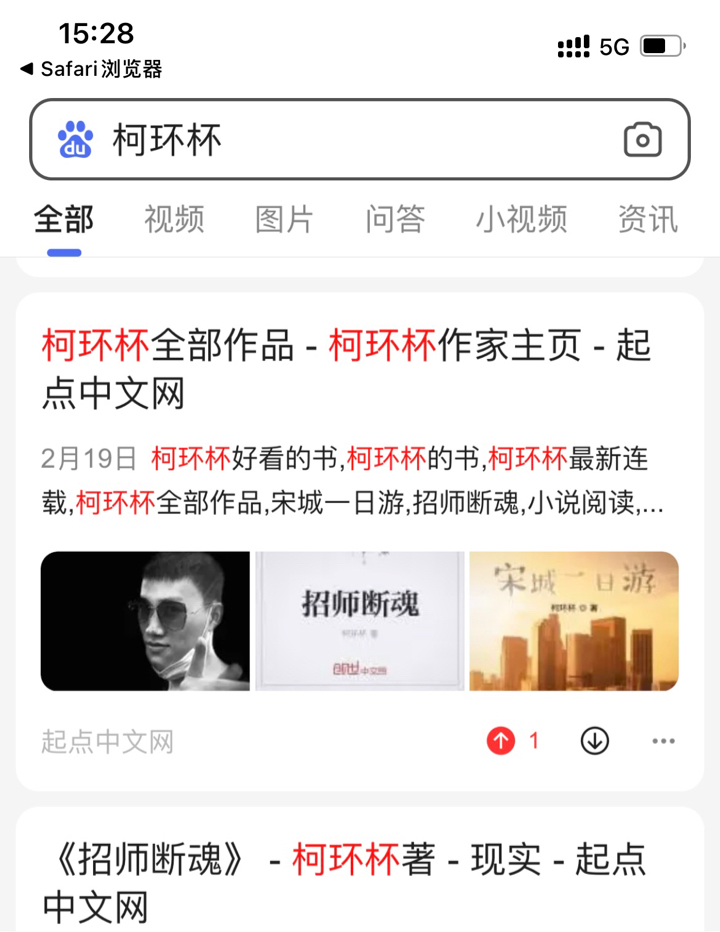Switch to the 视频 tab

click(174, 219)
